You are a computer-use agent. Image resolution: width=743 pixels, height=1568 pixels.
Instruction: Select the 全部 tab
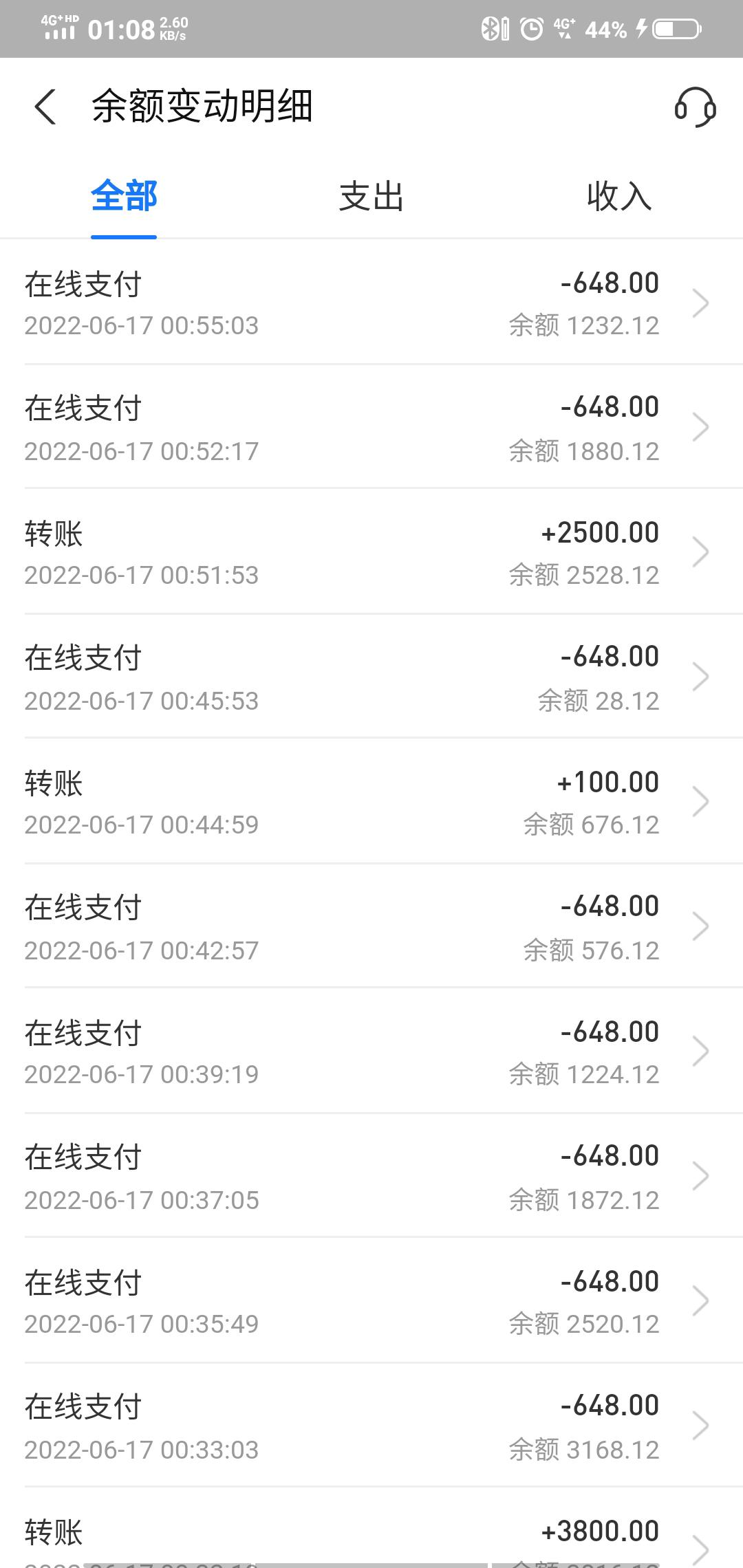click(x=124, y=197)
